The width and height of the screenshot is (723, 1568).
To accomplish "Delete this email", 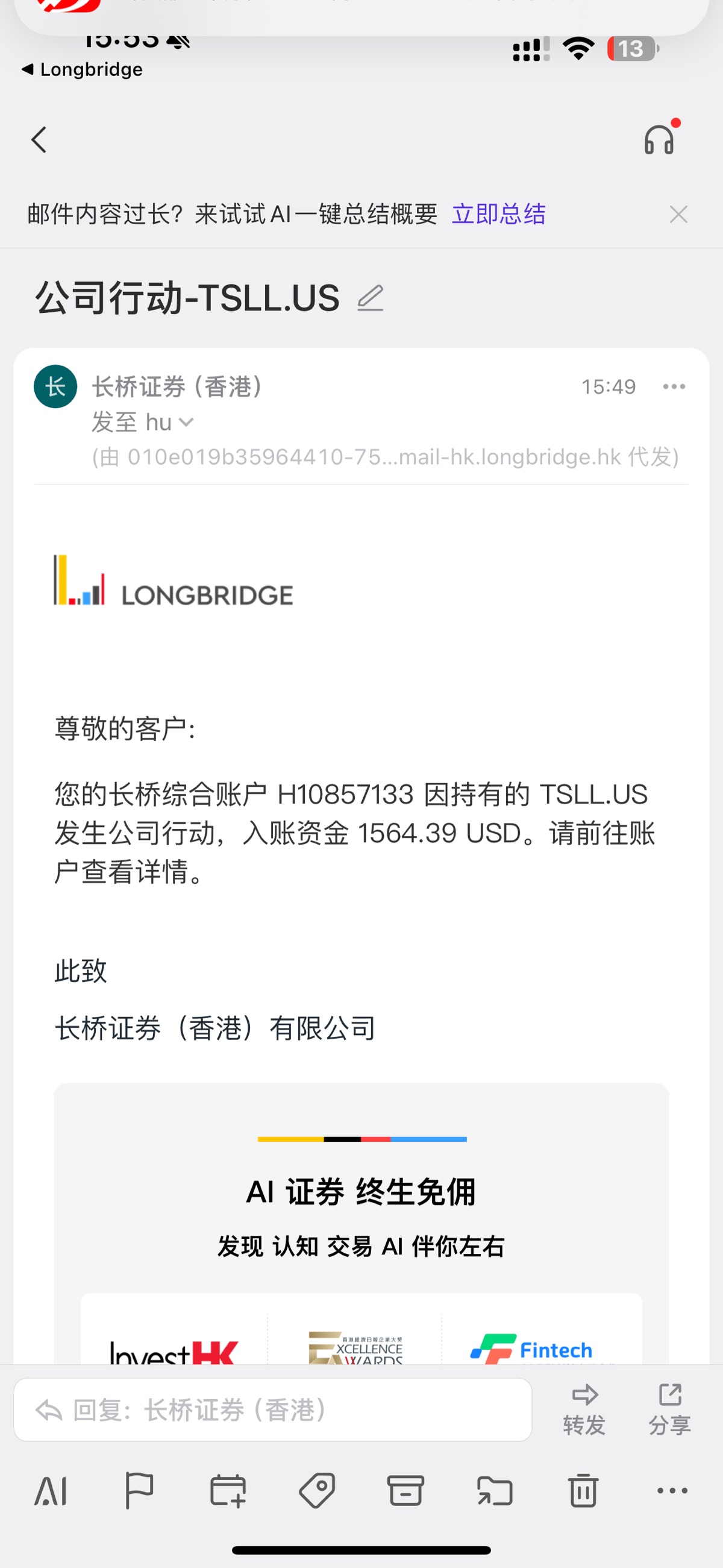I will (583, 1491).
